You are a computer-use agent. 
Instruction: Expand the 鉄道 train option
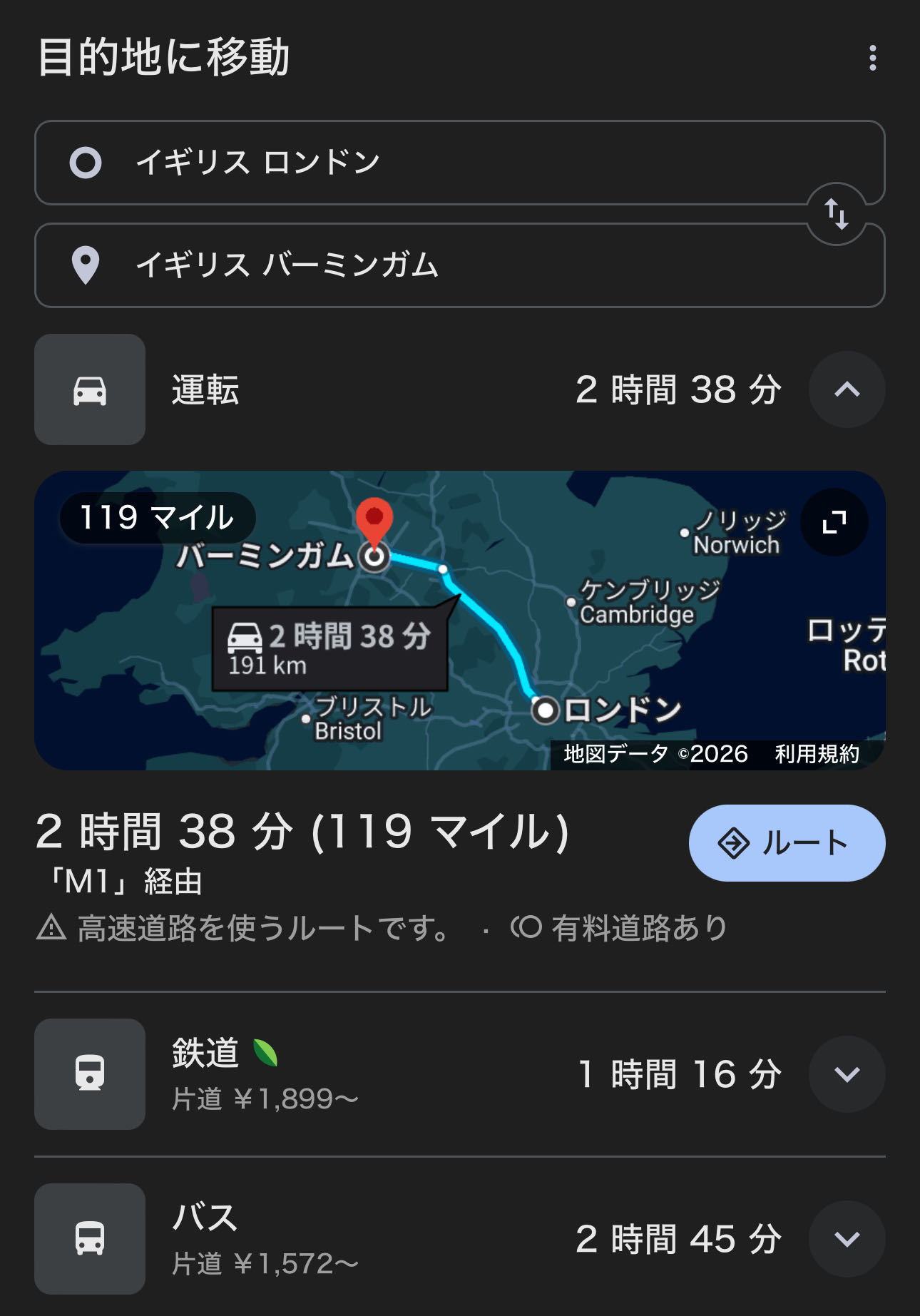pyautogui.click(x=847, y=1074)
